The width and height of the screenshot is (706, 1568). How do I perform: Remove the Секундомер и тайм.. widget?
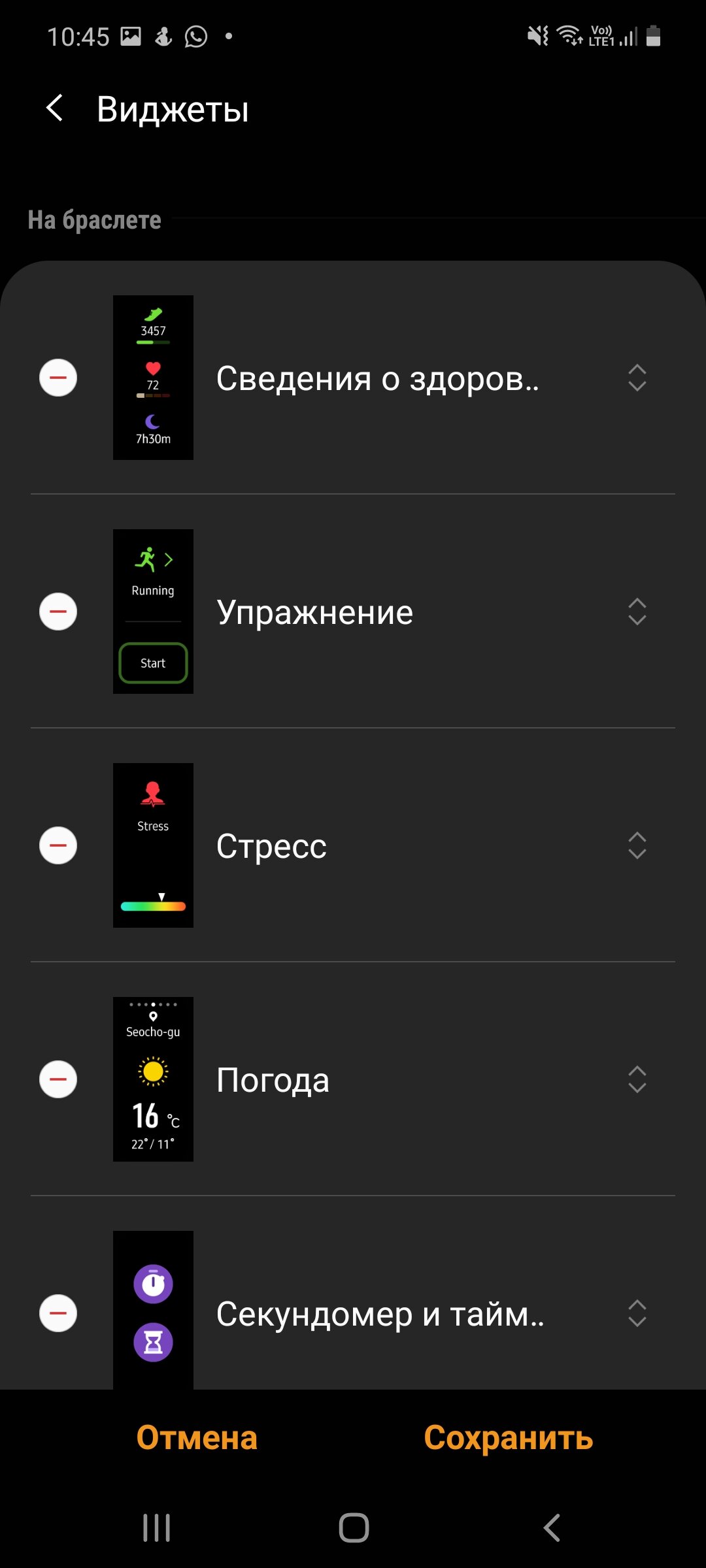(x=58, y=1313)
